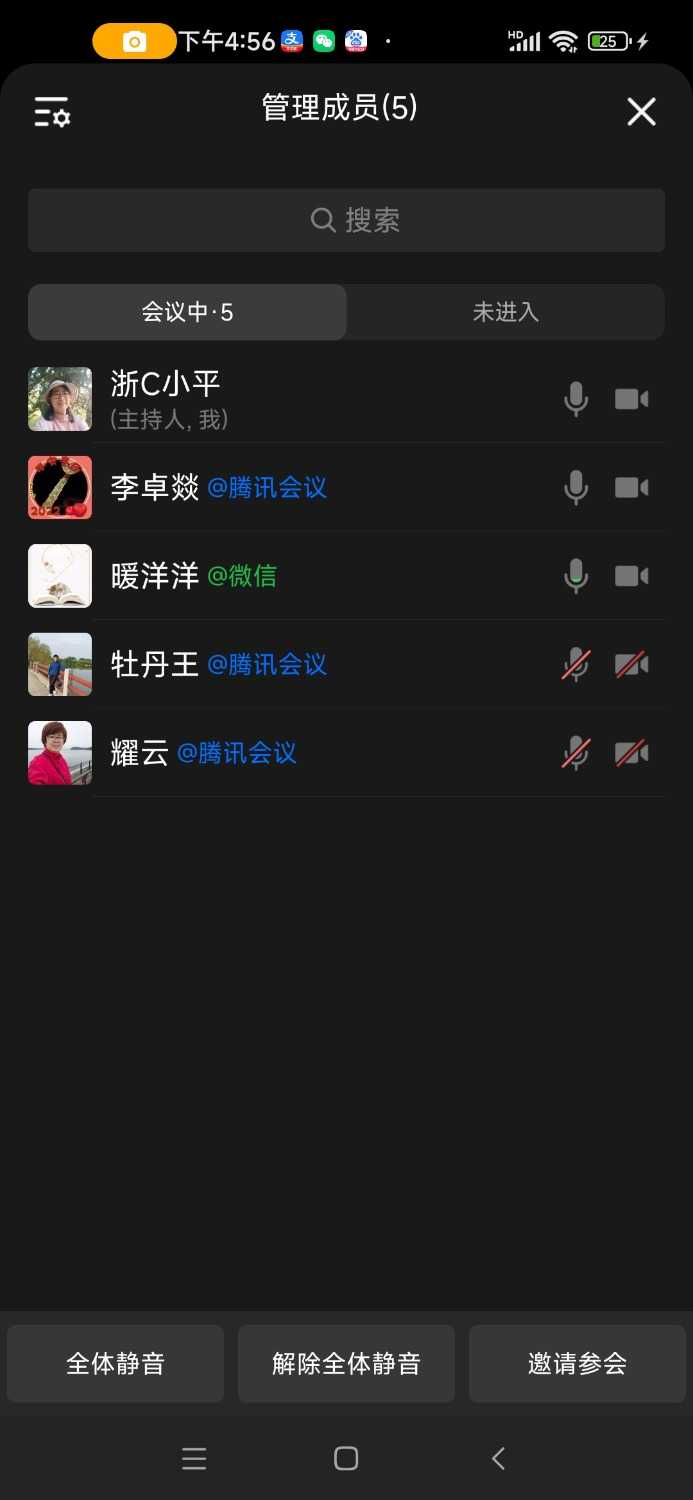Tap 解除全体静音 to unmute all
This screenshot has width=693, height=1500.
(346, 1363)
